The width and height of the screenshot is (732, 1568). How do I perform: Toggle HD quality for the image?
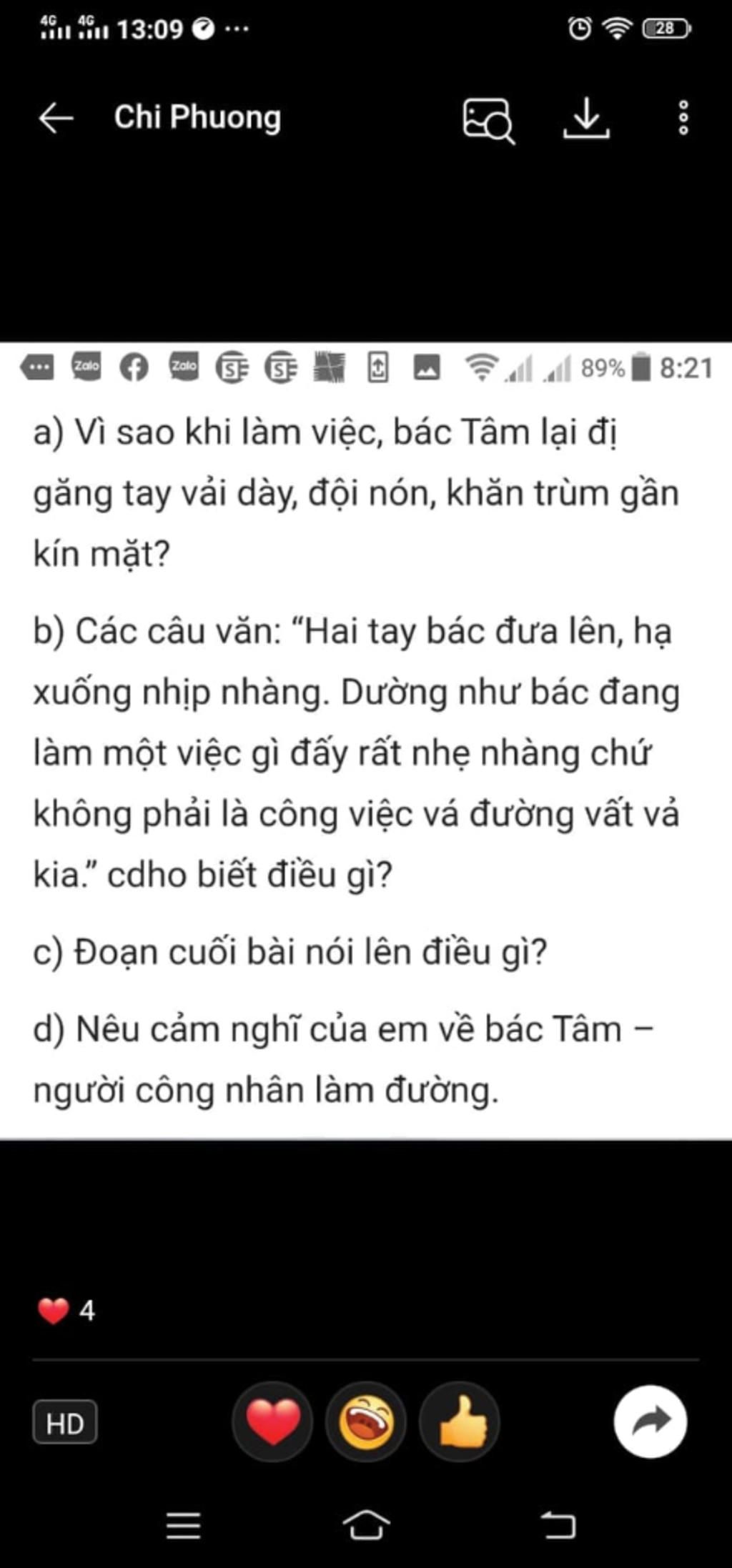65,1422
